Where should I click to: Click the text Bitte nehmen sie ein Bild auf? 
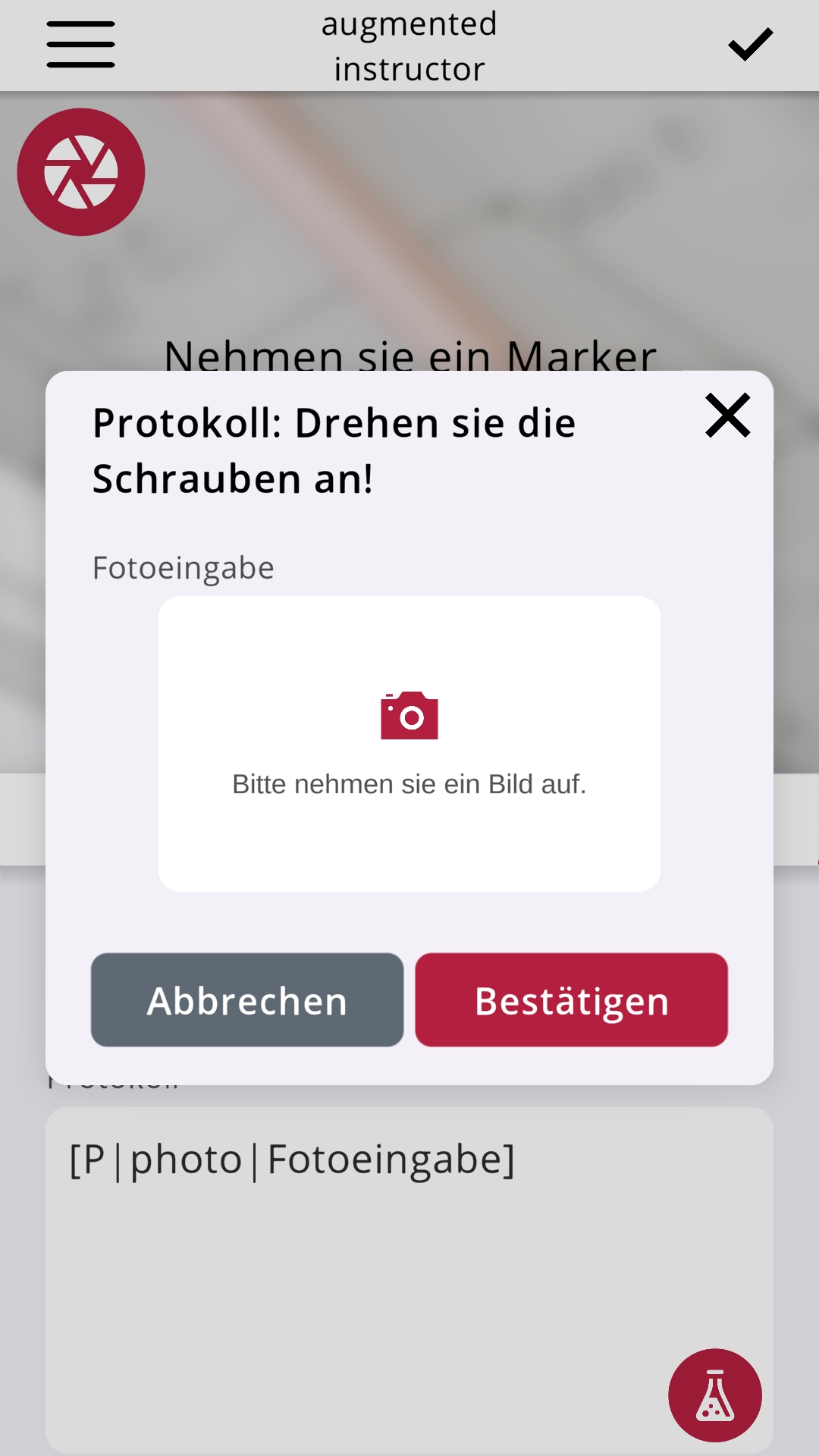[409, 786]
